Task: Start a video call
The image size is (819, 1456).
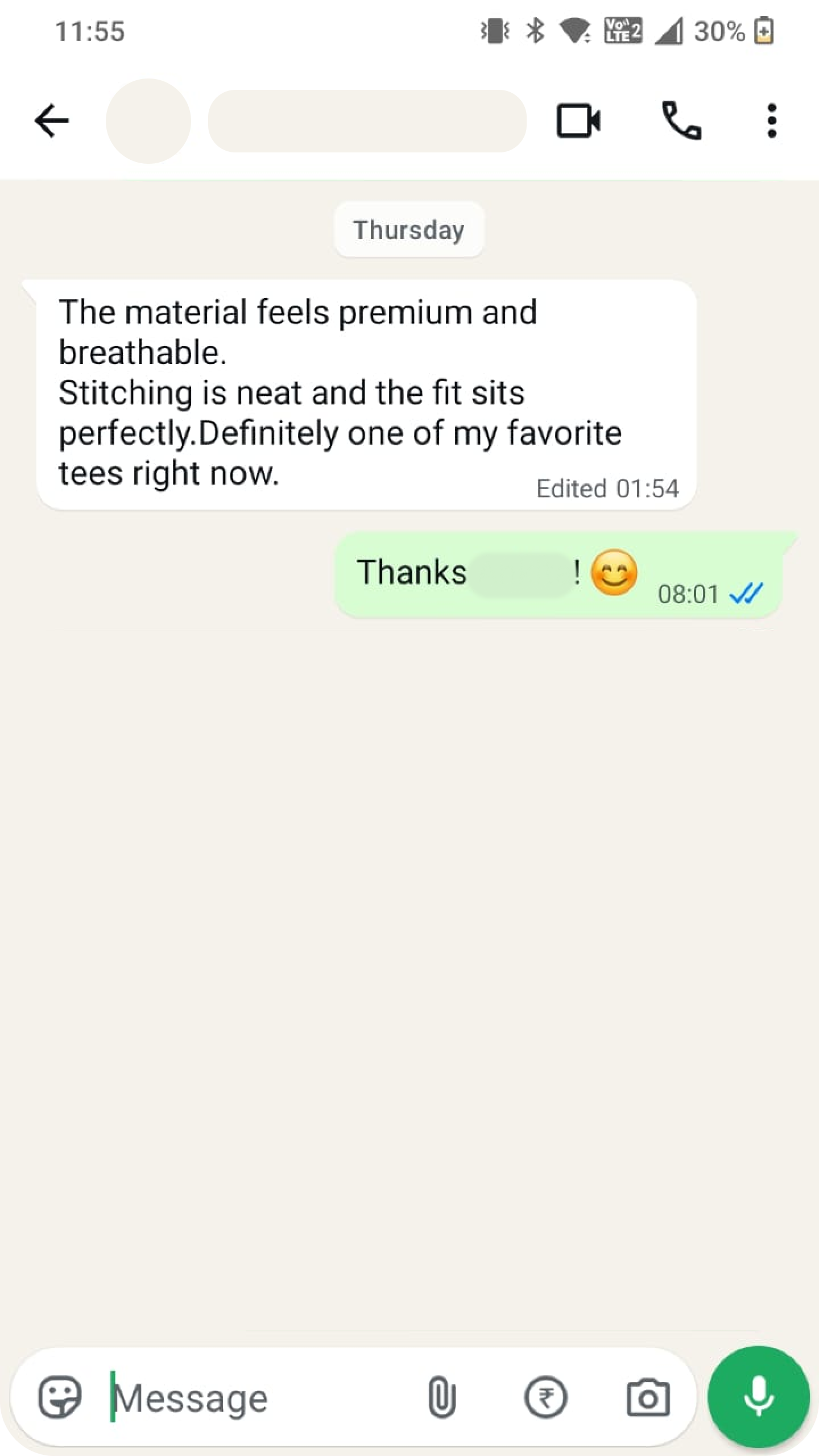Action: 578,121
